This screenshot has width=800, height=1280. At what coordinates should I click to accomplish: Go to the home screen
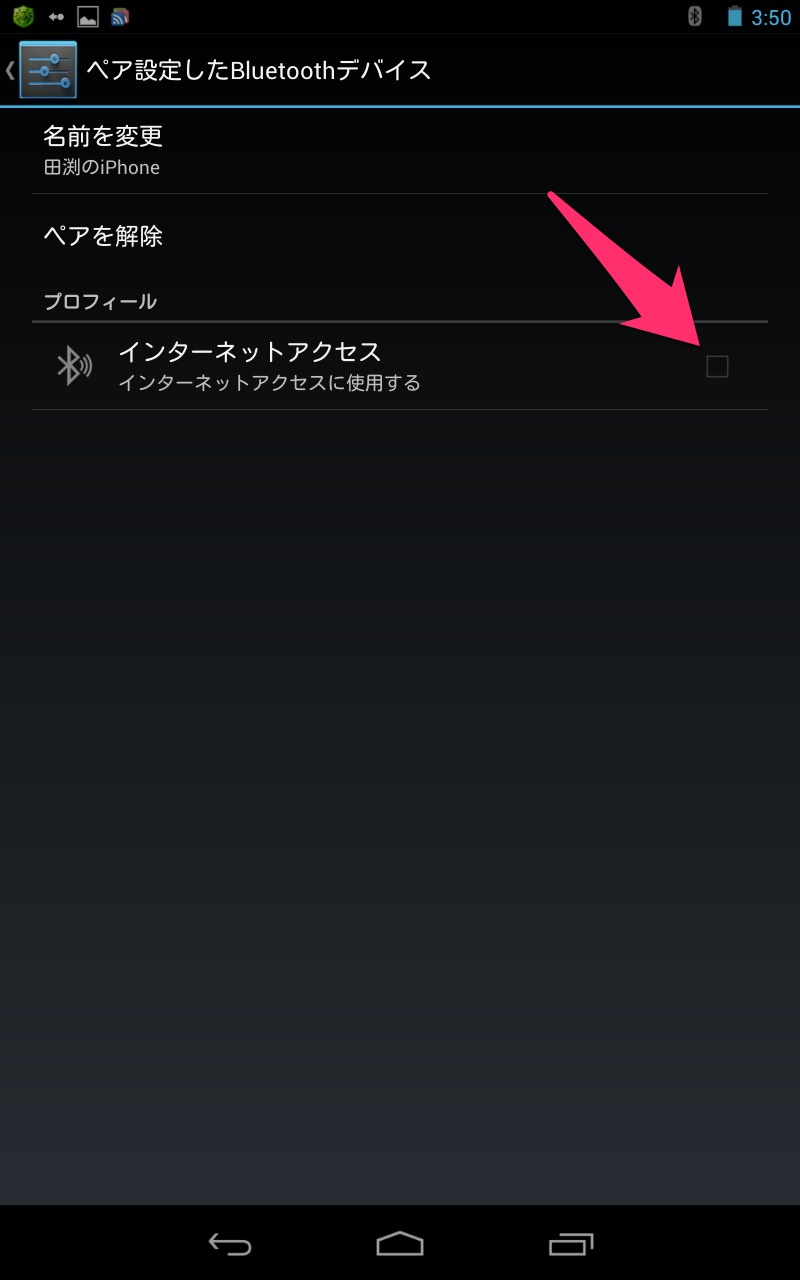400,1243
